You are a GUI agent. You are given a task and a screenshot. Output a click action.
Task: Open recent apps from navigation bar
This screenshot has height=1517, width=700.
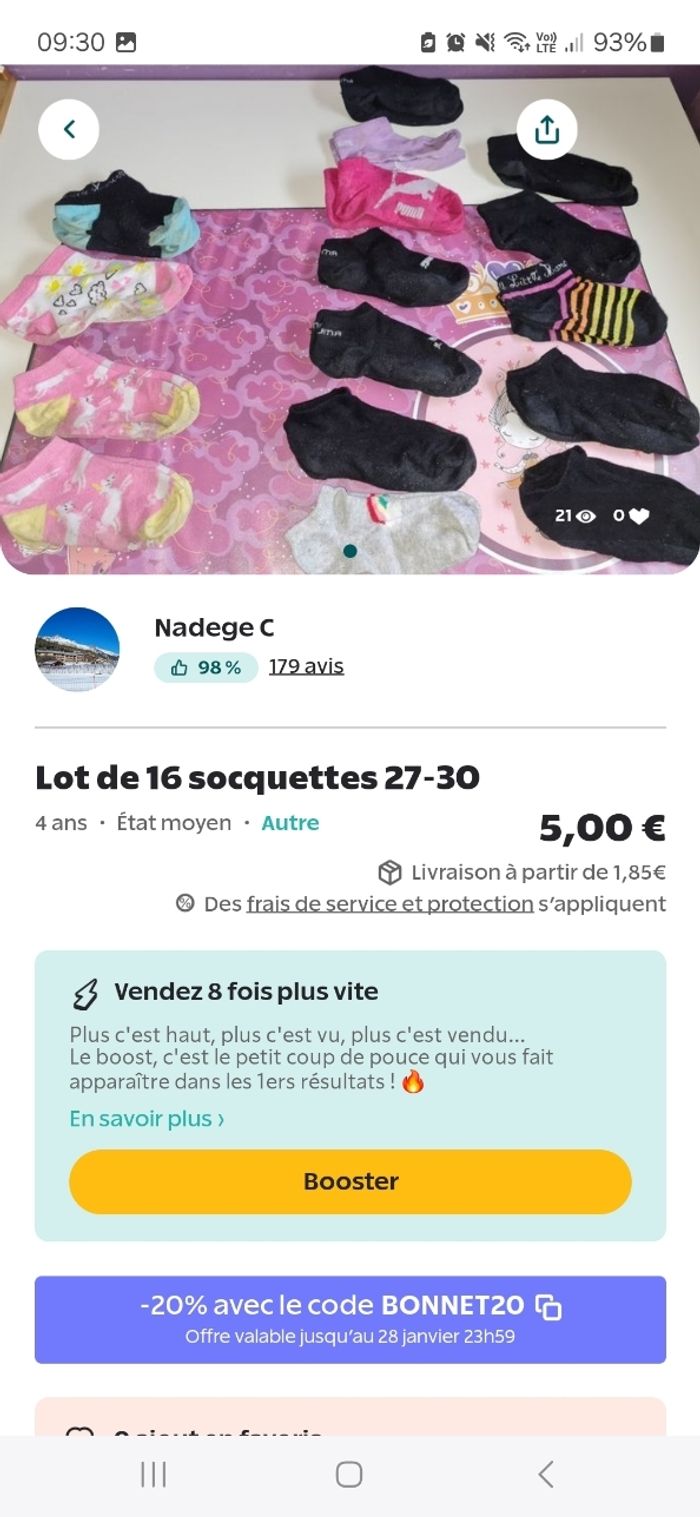click(153, 1474)
